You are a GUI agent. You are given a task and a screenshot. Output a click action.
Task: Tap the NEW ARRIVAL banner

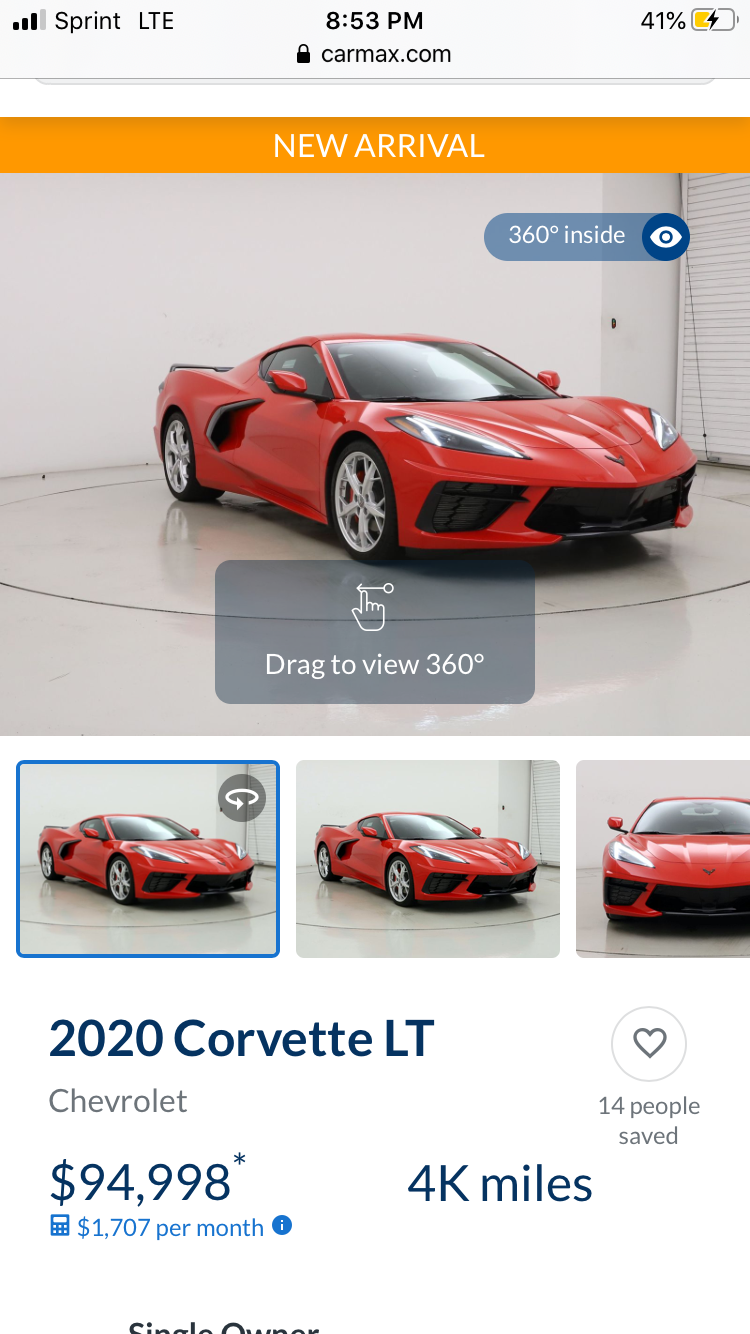pos(375,144)
